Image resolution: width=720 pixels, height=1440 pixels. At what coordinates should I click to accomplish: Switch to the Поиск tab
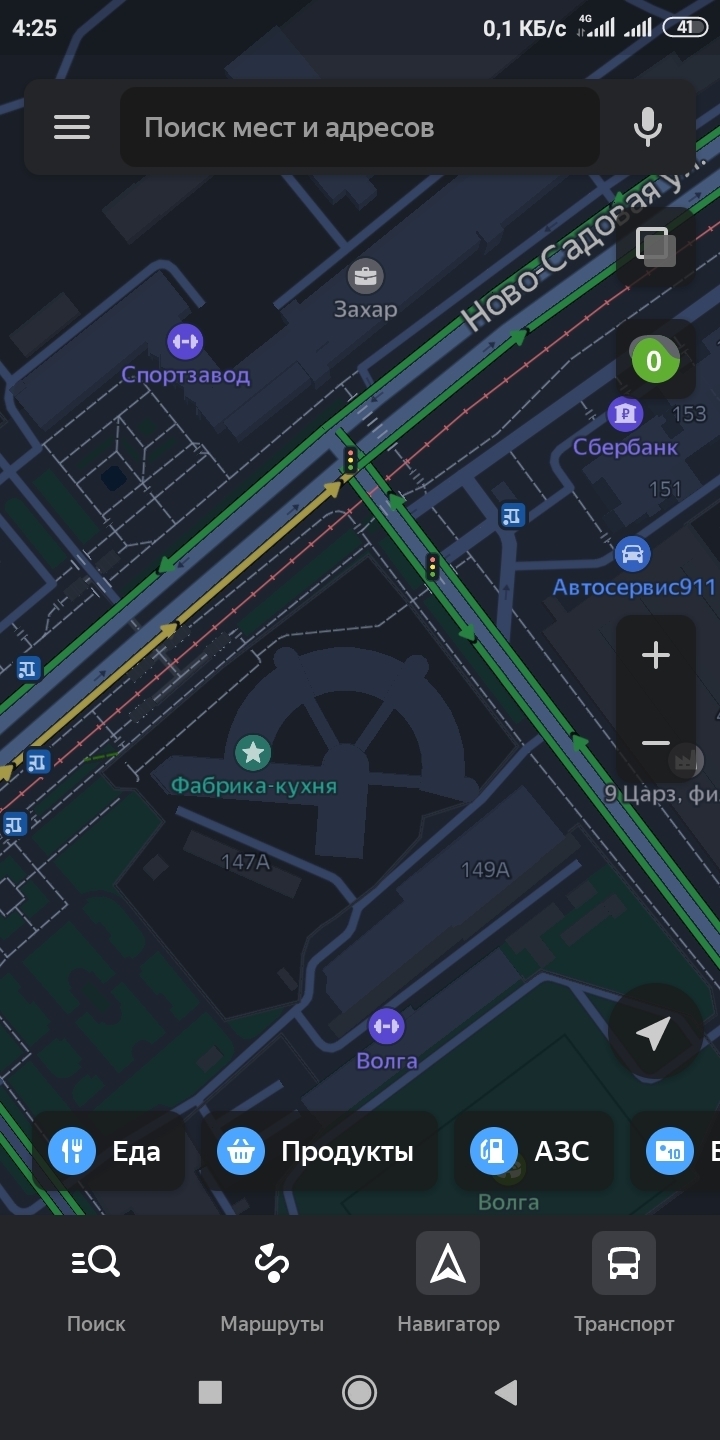[x=96, y=1283]
